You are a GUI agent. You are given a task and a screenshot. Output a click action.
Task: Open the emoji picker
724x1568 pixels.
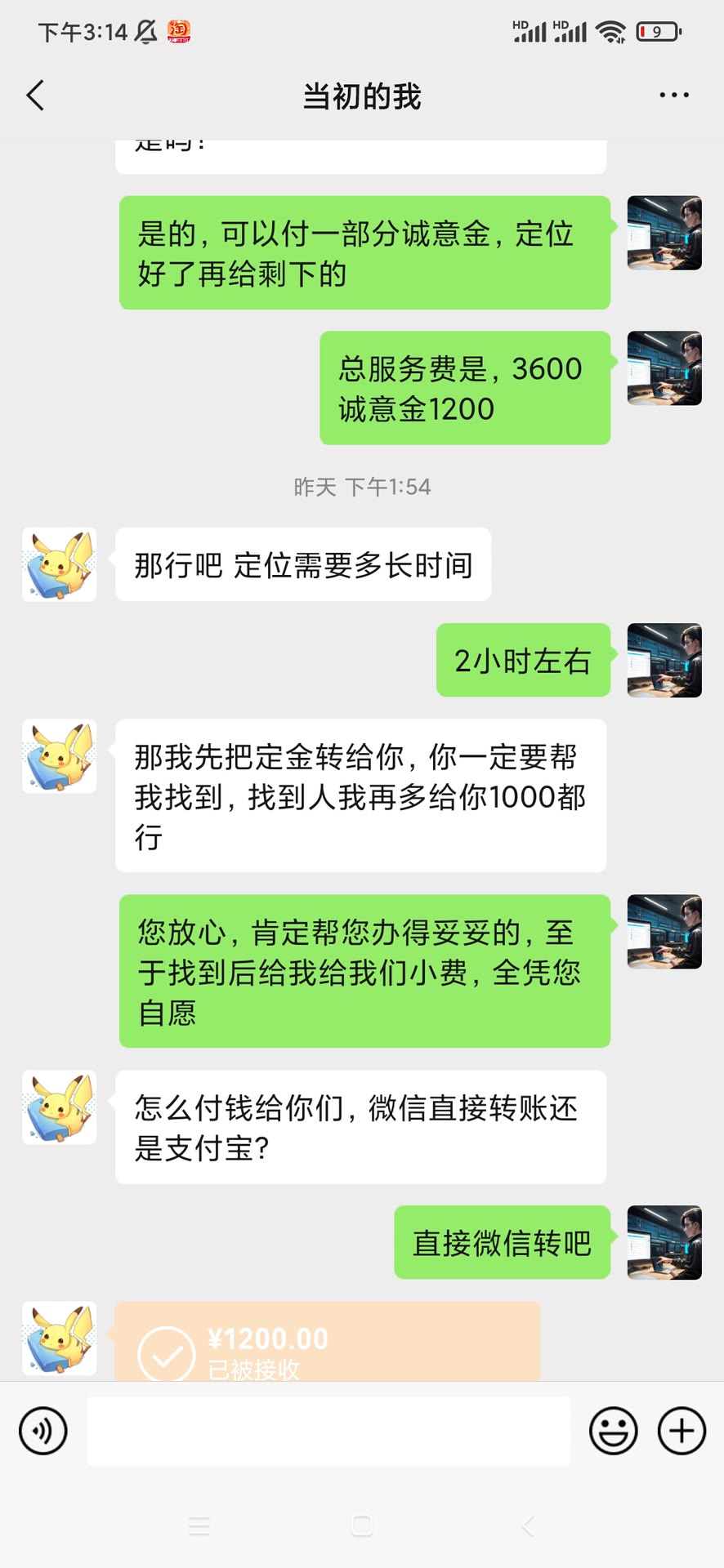613,1431
